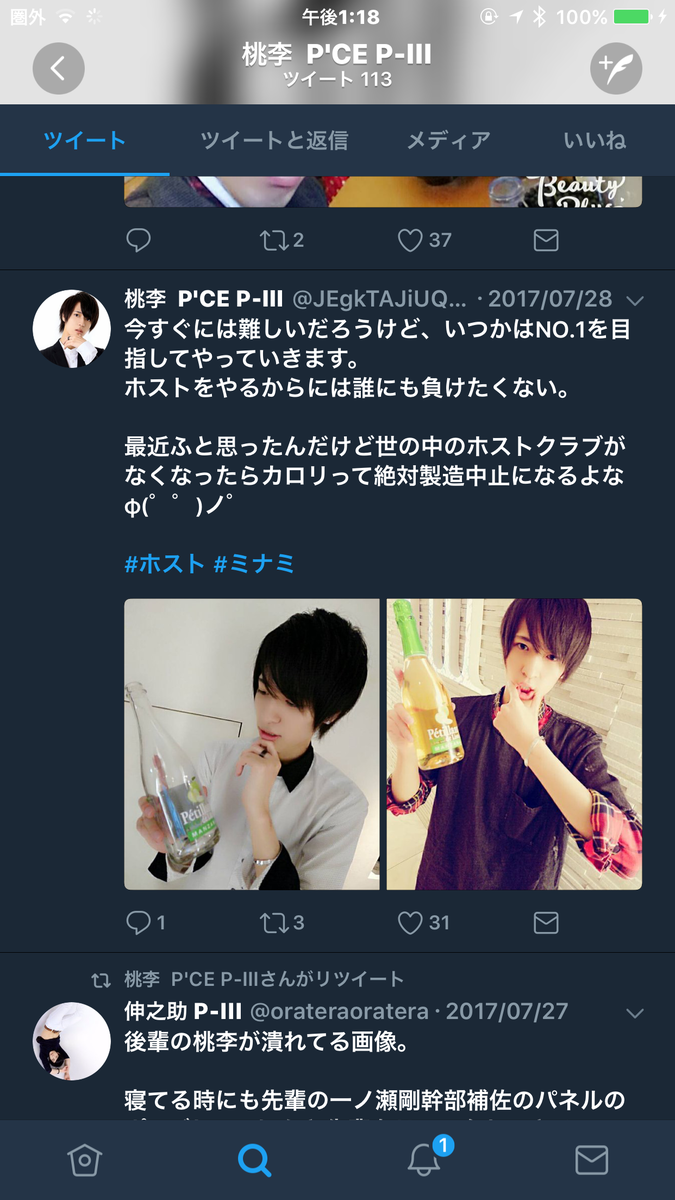
Task: Open the いいね tab
Action: click(594, 140)
